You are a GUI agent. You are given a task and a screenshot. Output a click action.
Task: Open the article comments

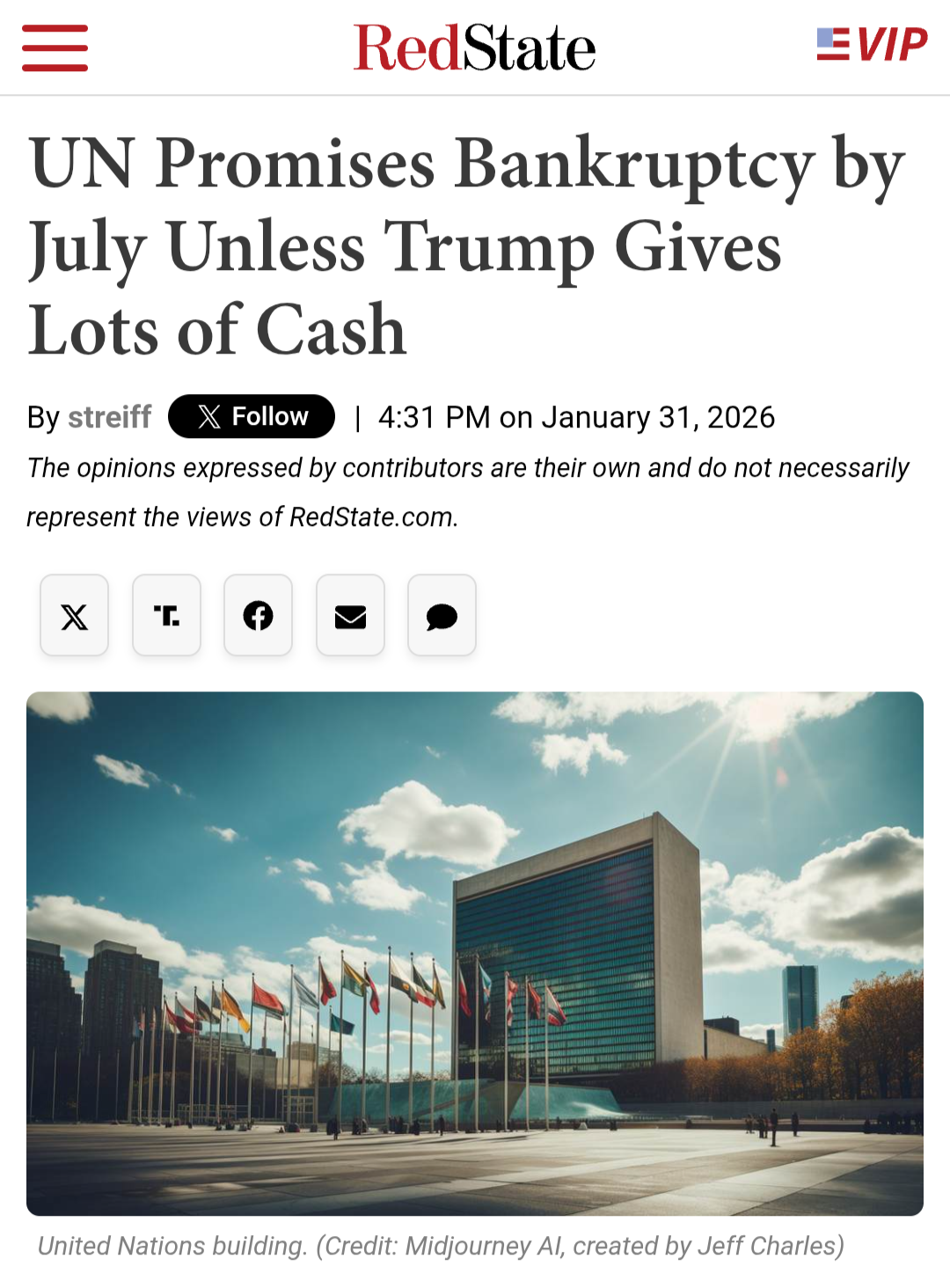(442, 616)
